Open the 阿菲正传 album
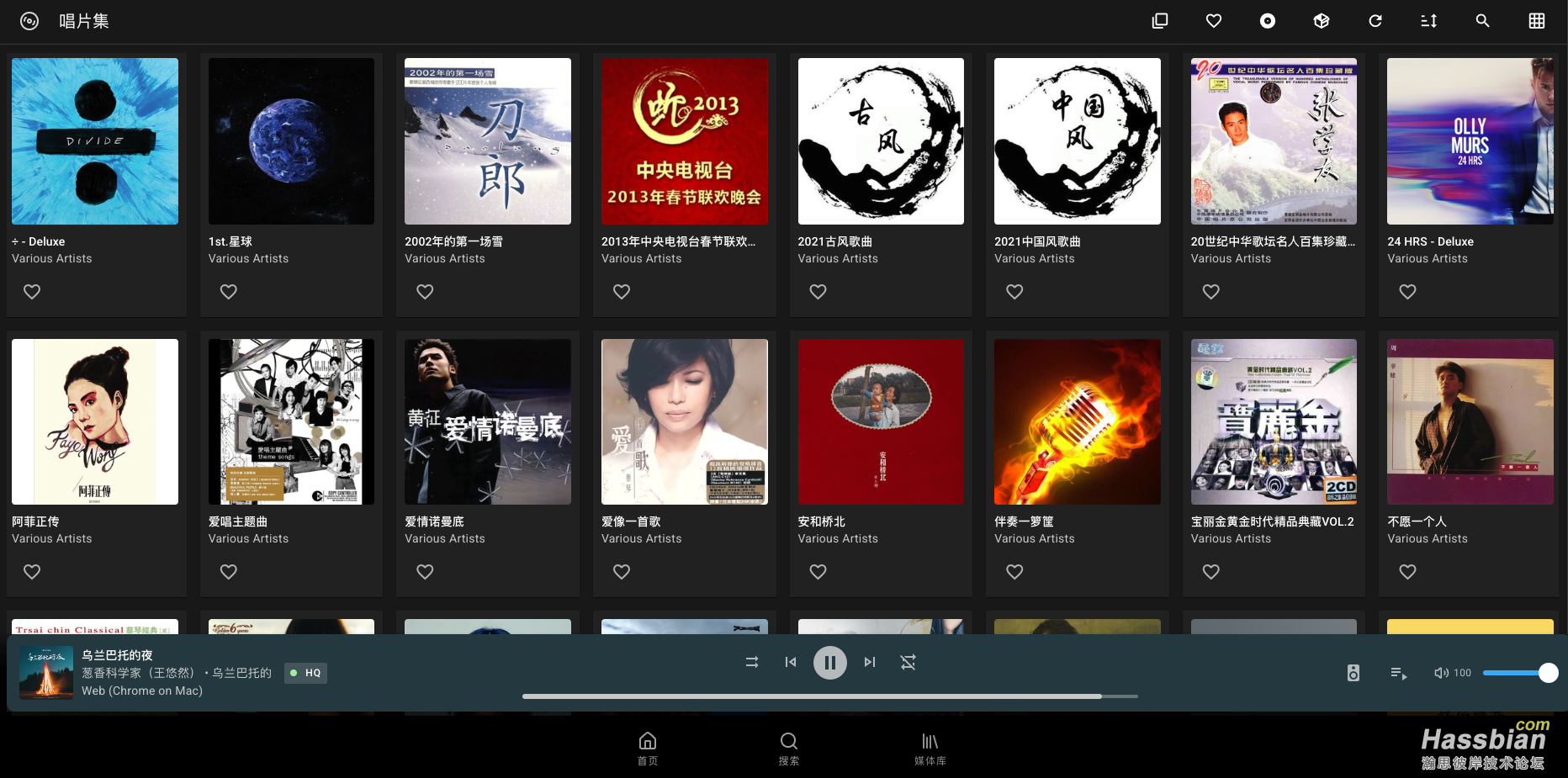This screenshot has width=1568, height=778. click(95, 421)
